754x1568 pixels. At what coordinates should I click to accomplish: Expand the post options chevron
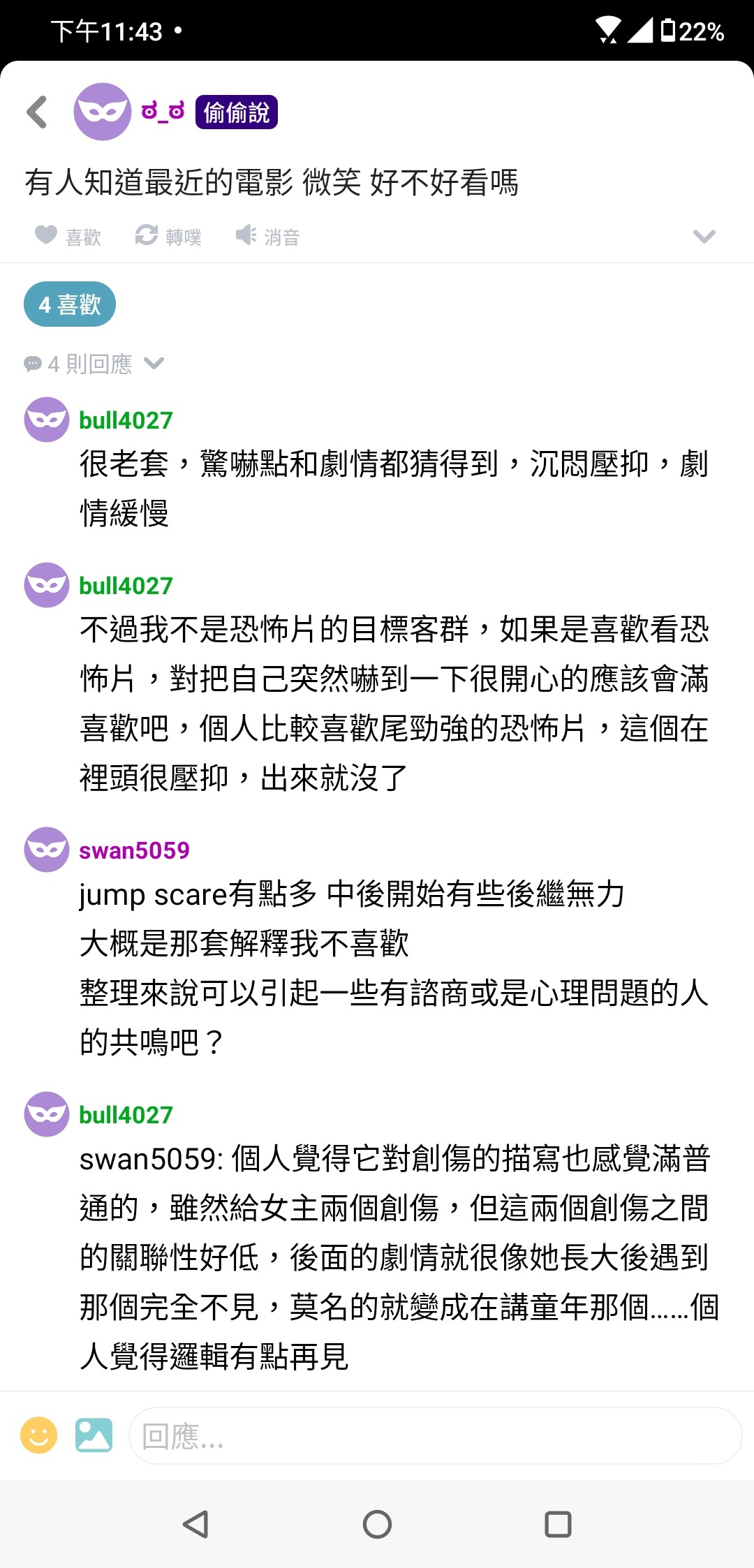704,237
